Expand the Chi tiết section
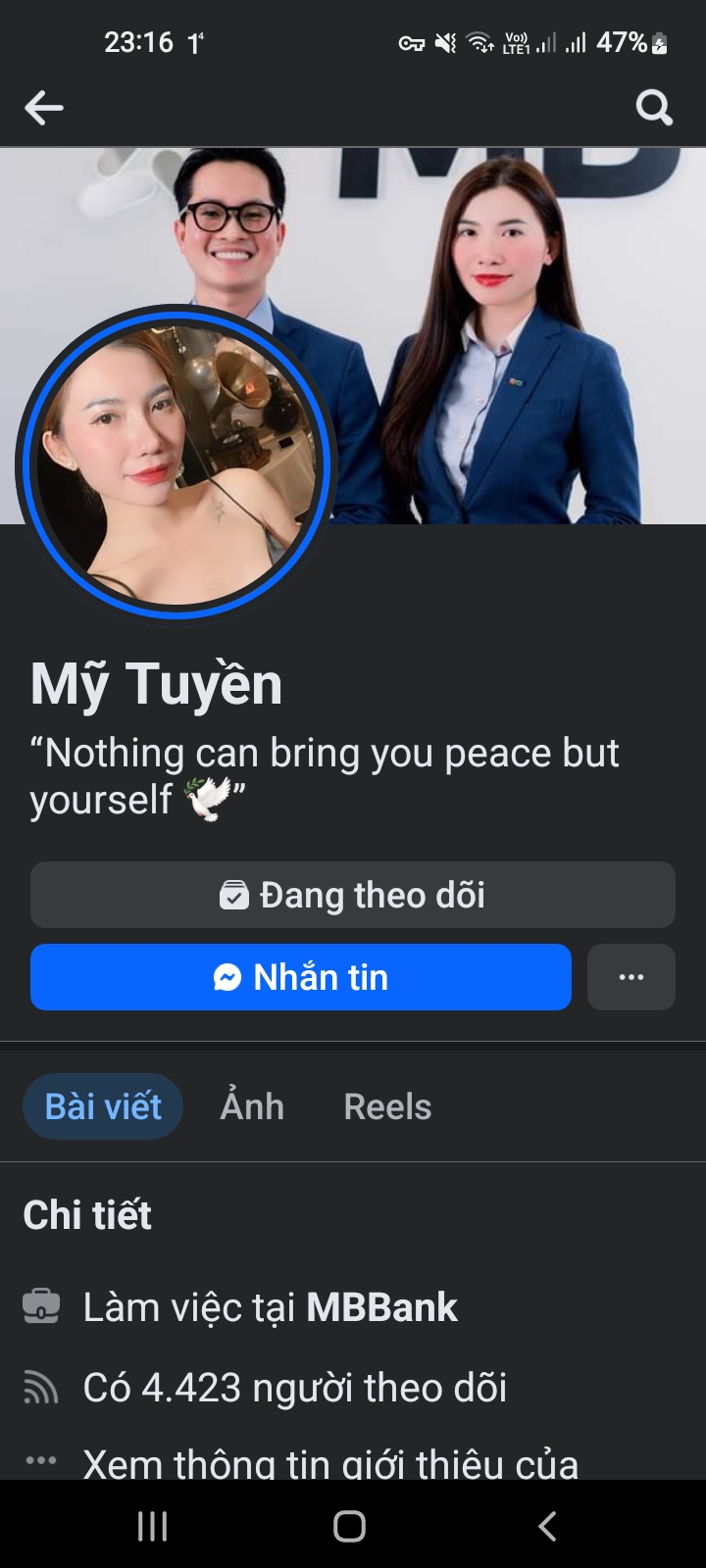The height and width of the screenshot is (1568, 706). click(86, 1215)
